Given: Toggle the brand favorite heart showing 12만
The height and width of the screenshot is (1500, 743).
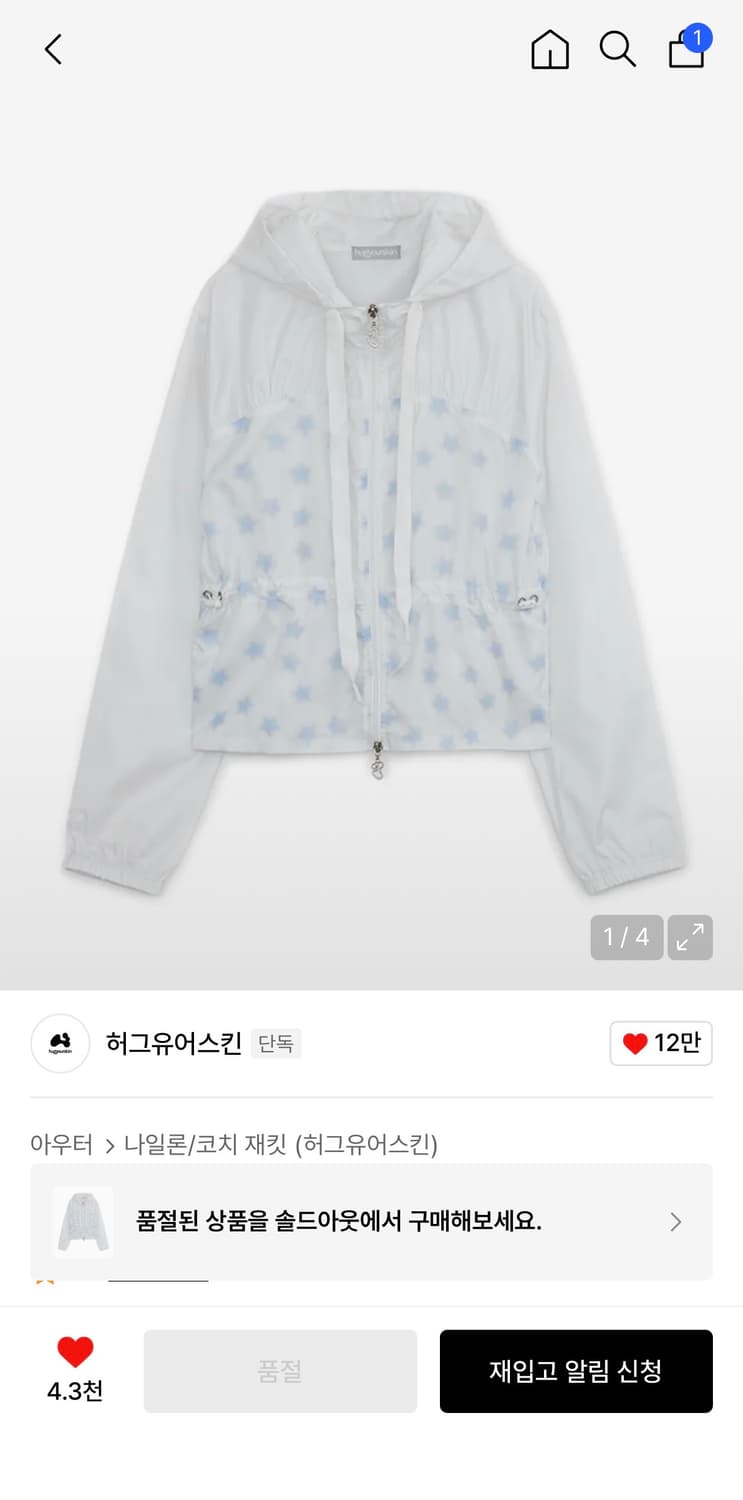Looking at the screenshot, I should click(x=661, y=1043).
